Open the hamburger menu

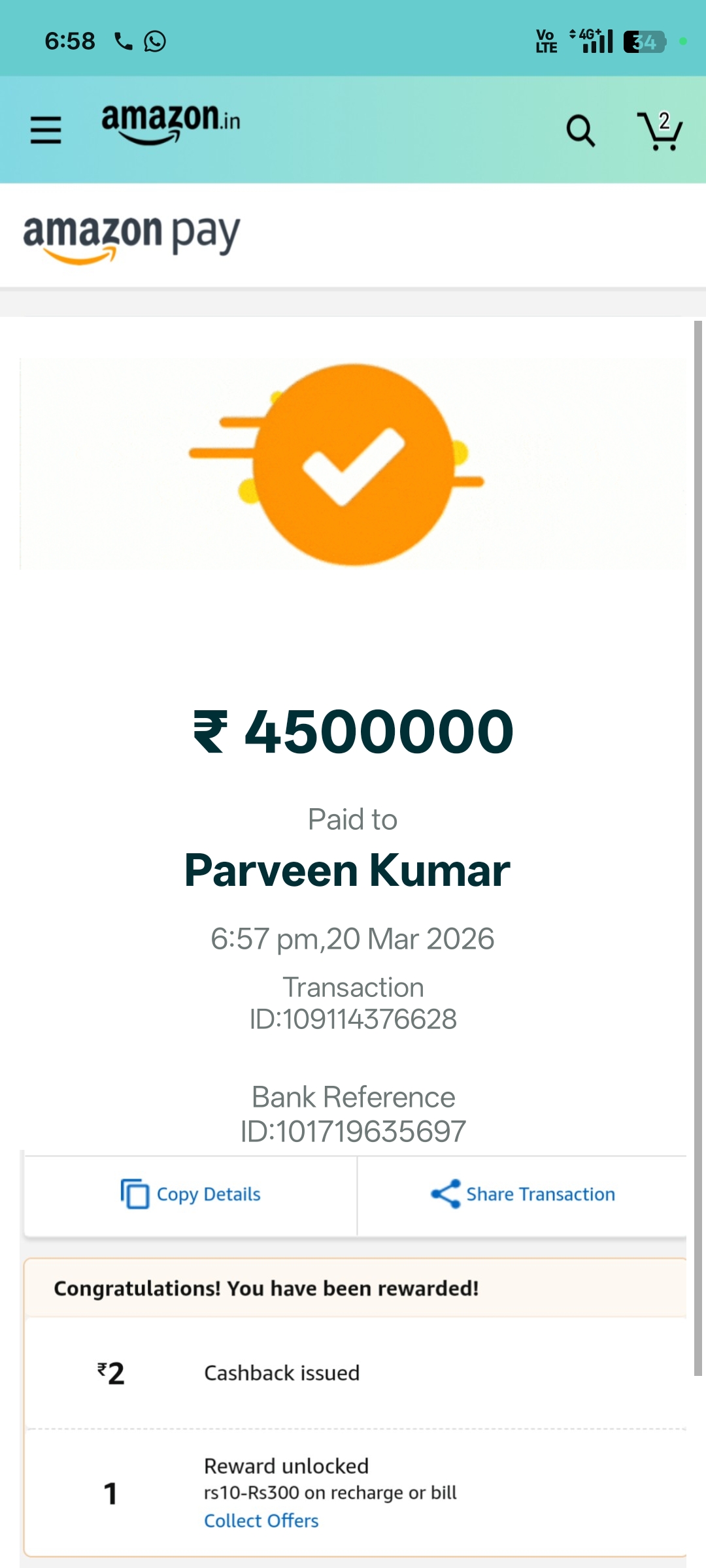click(x=46, y=130)
